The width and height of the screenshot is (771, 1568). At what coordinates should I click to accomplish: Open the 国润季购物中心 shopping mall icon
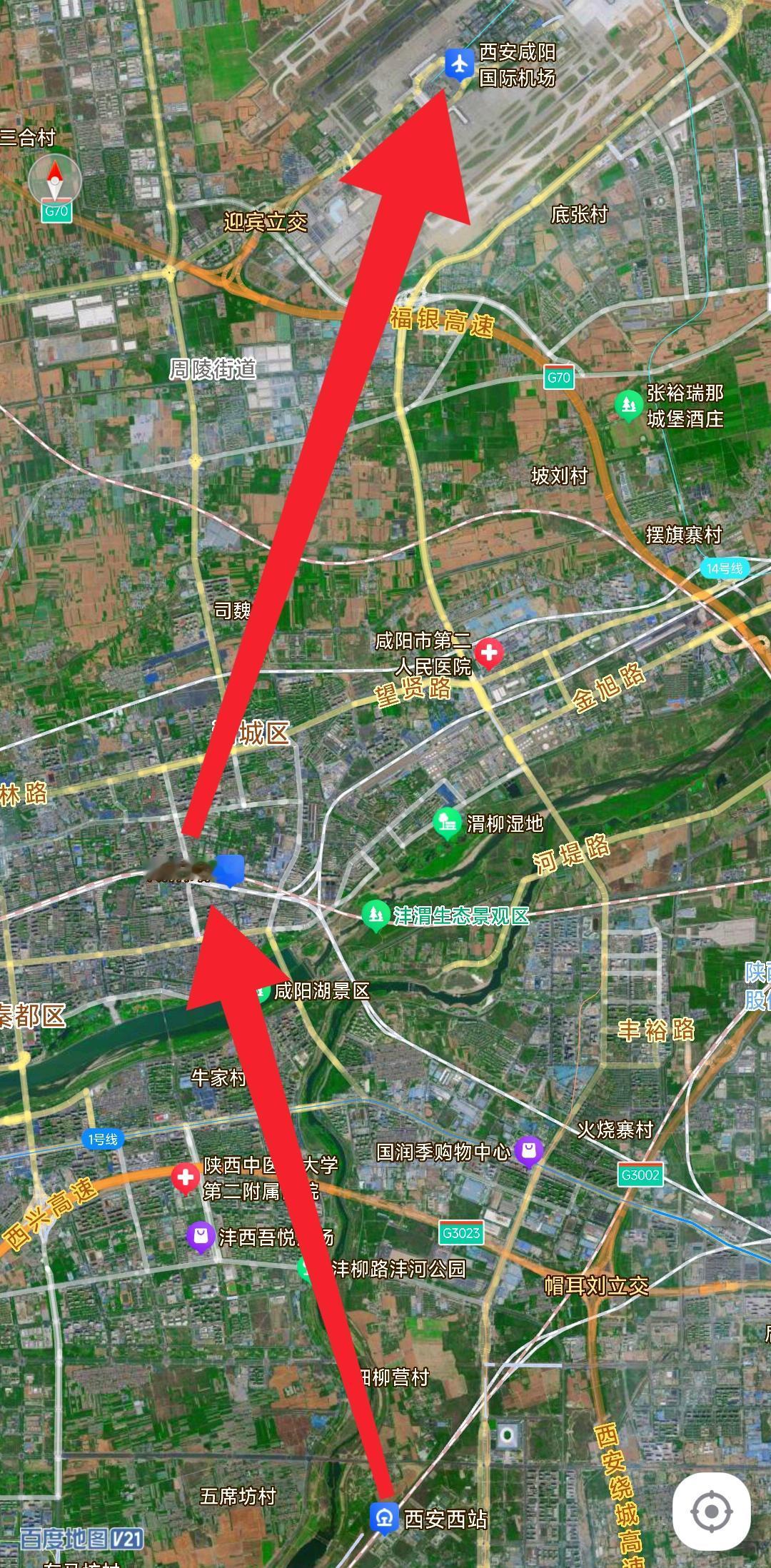pyautogui.click(x=529, y=1151)
